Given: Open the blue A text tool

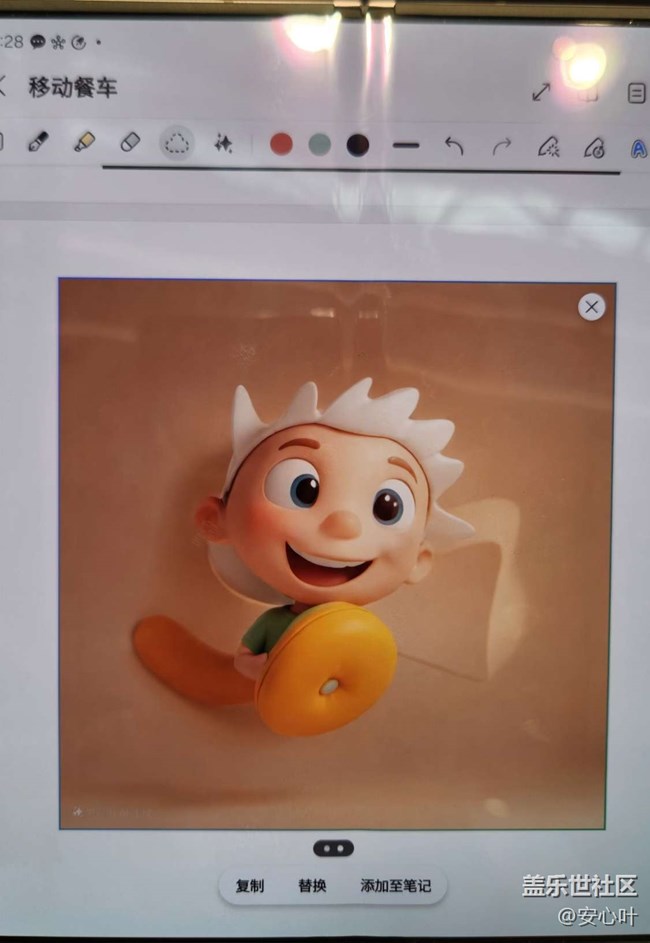Looking at the screenshot, I should [x=638, y=148].
